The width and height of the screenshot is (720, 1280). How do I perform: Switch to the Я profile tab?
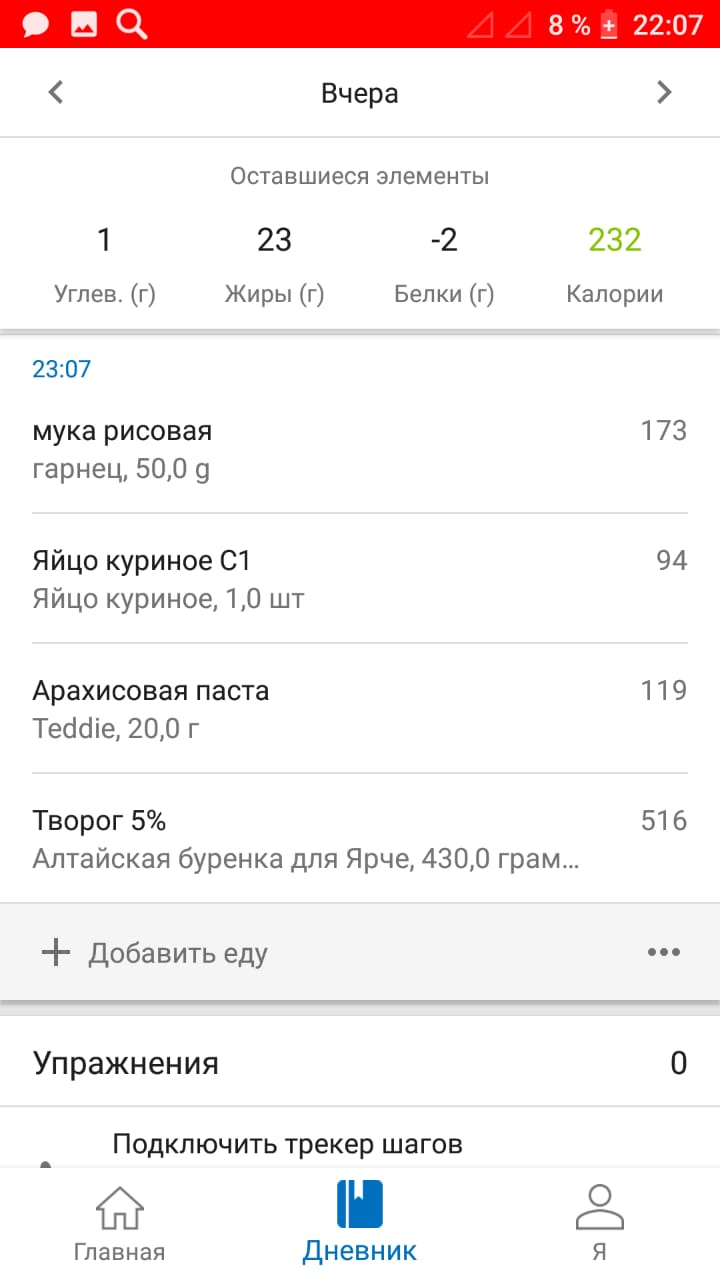[600, 1222]
